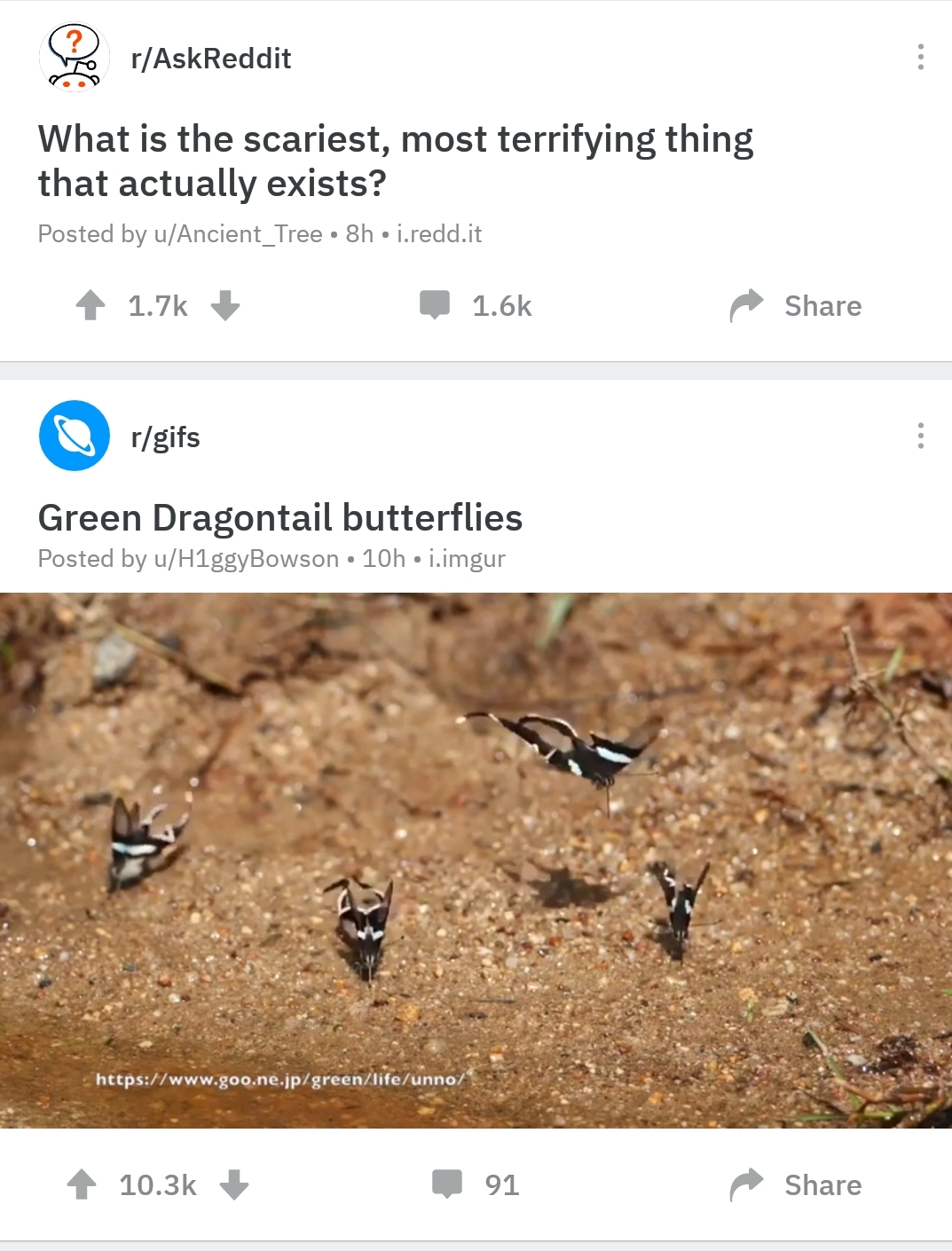Open the r/AskReddit subreddit
This screenshot has width=952, height=1251.
pos(210,59)
